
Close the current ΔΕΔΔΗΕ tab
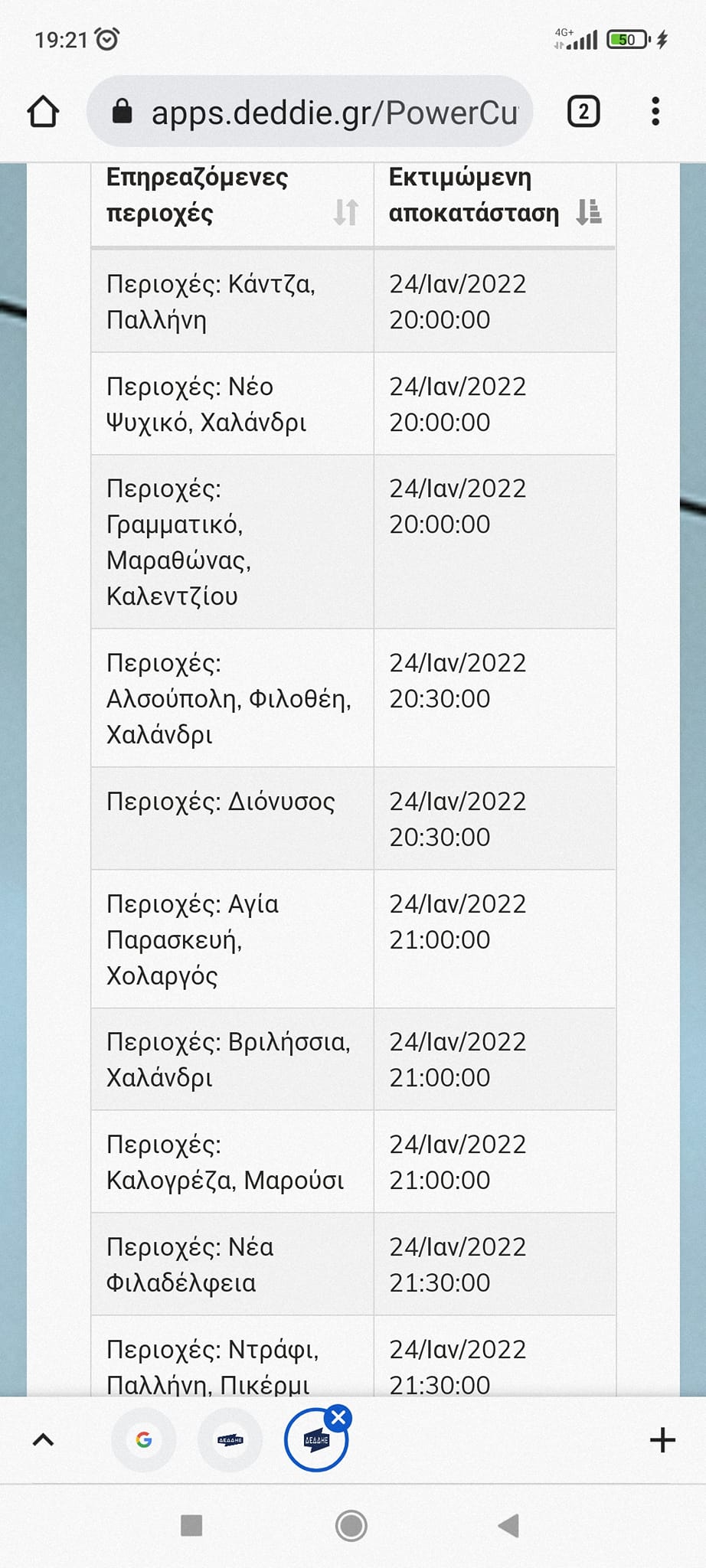coord(338,1418)
